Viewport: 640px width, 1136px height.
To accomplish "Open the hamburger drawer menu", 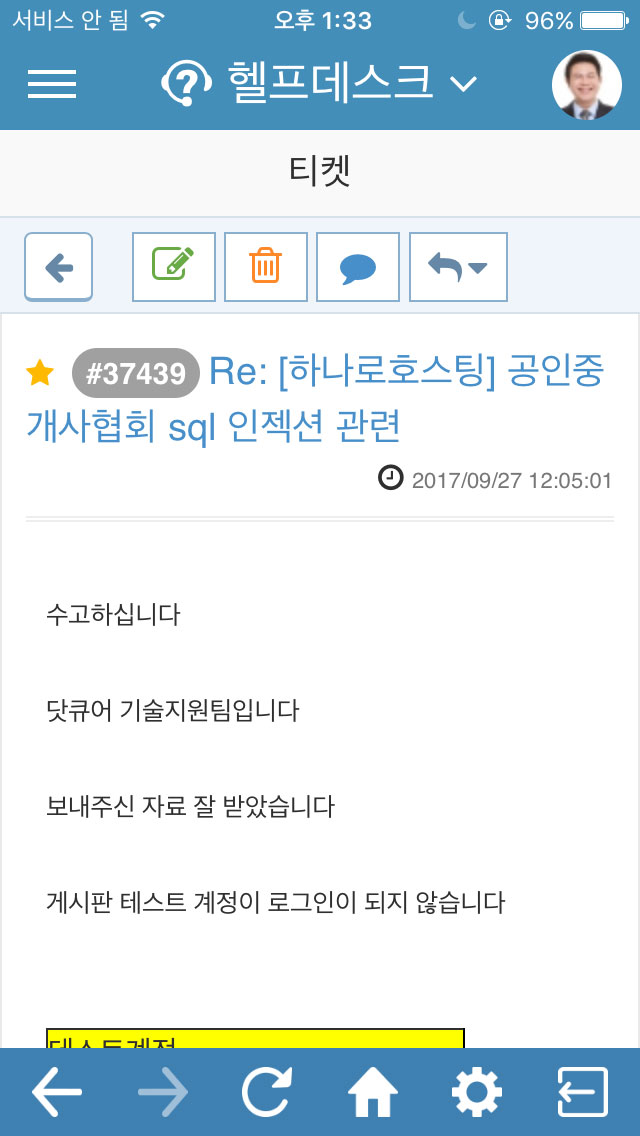I will point(52,84).
